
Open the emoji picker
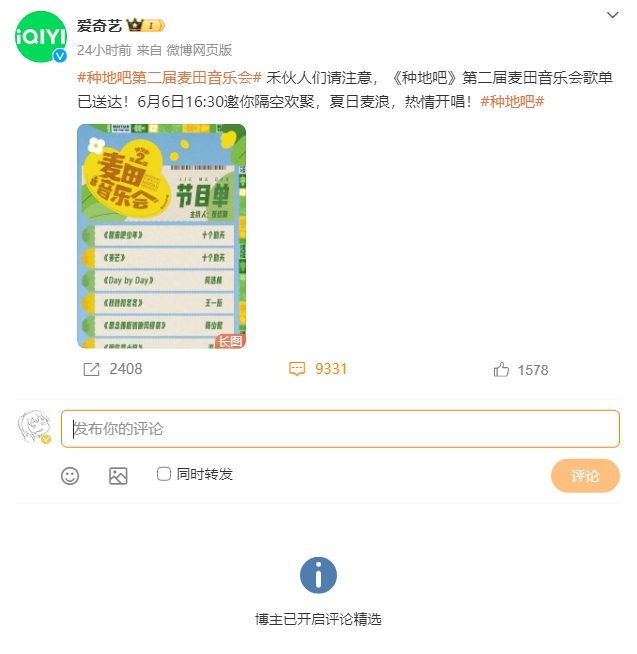click(x=70, y=476)
